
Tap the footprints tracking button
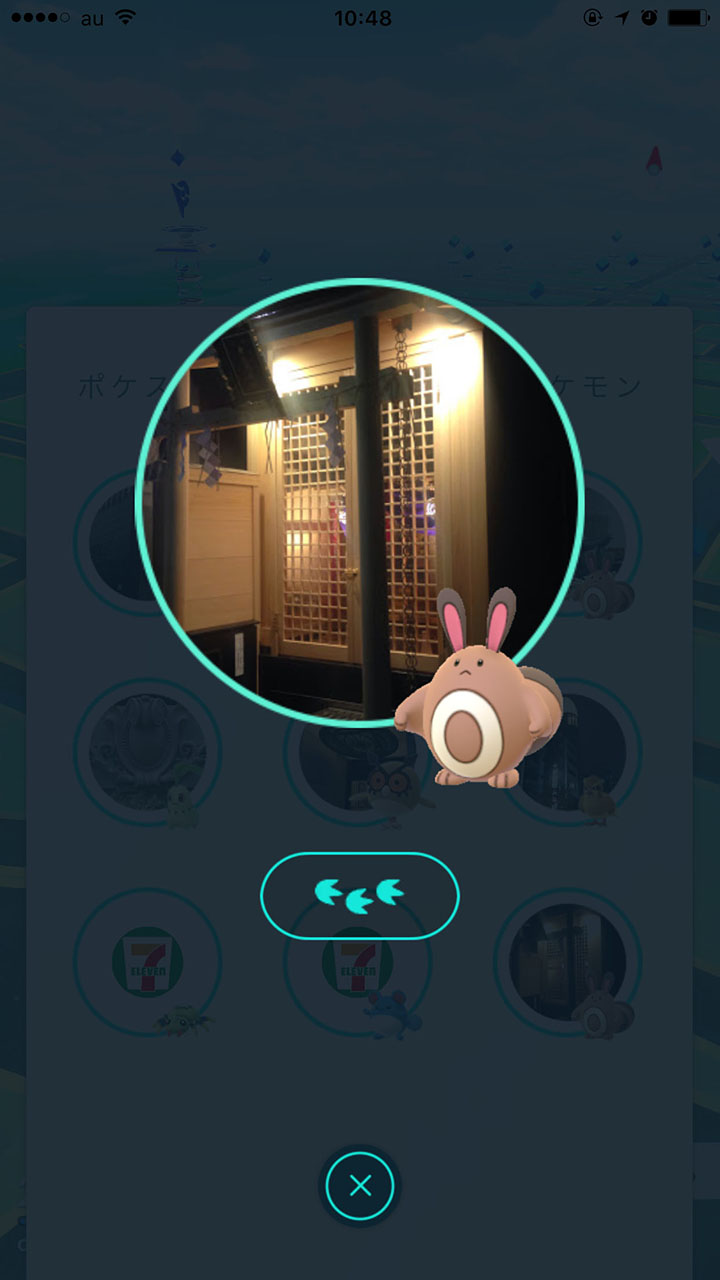click(x=359, y=895)
